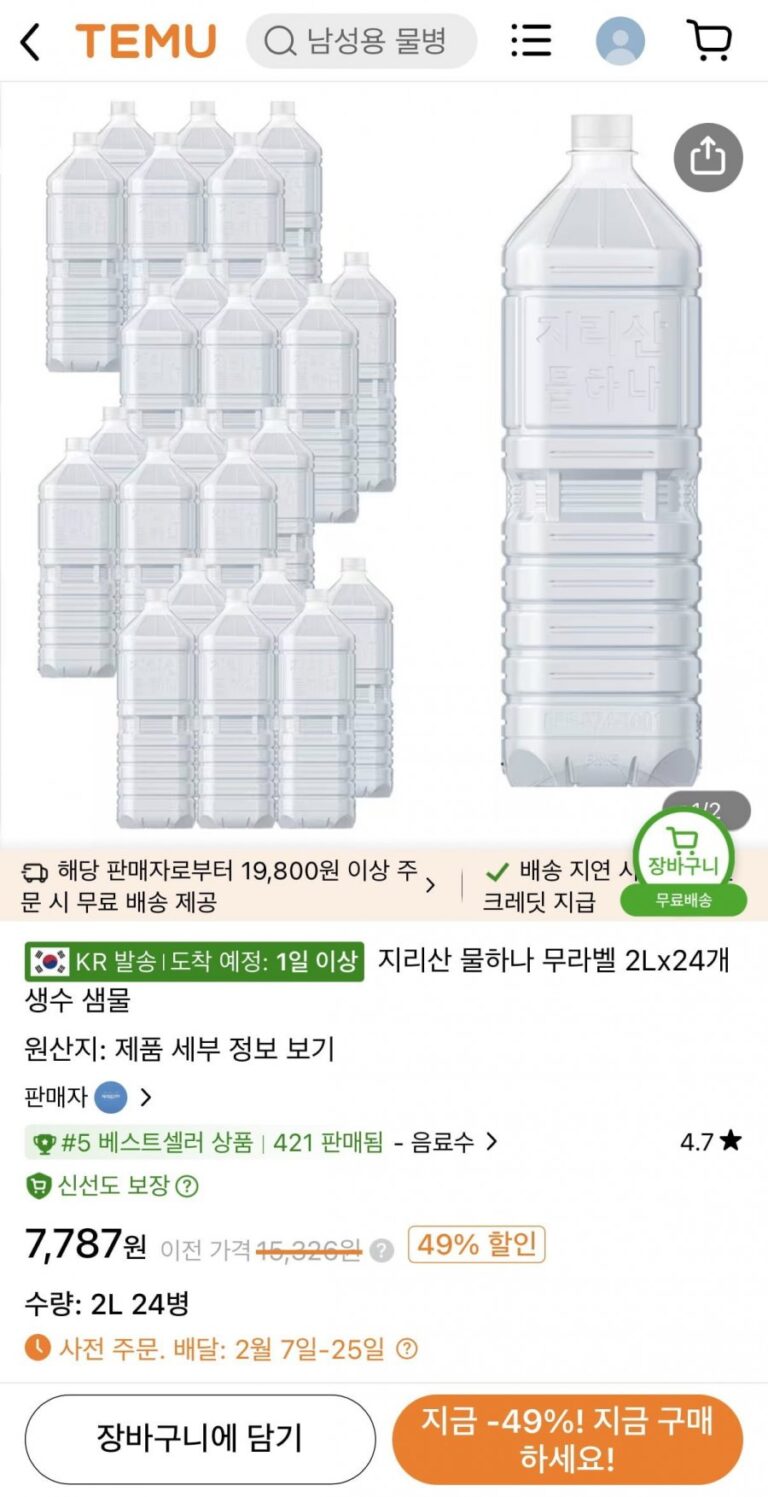Show info about the previous price

[x=381, y=1250]
